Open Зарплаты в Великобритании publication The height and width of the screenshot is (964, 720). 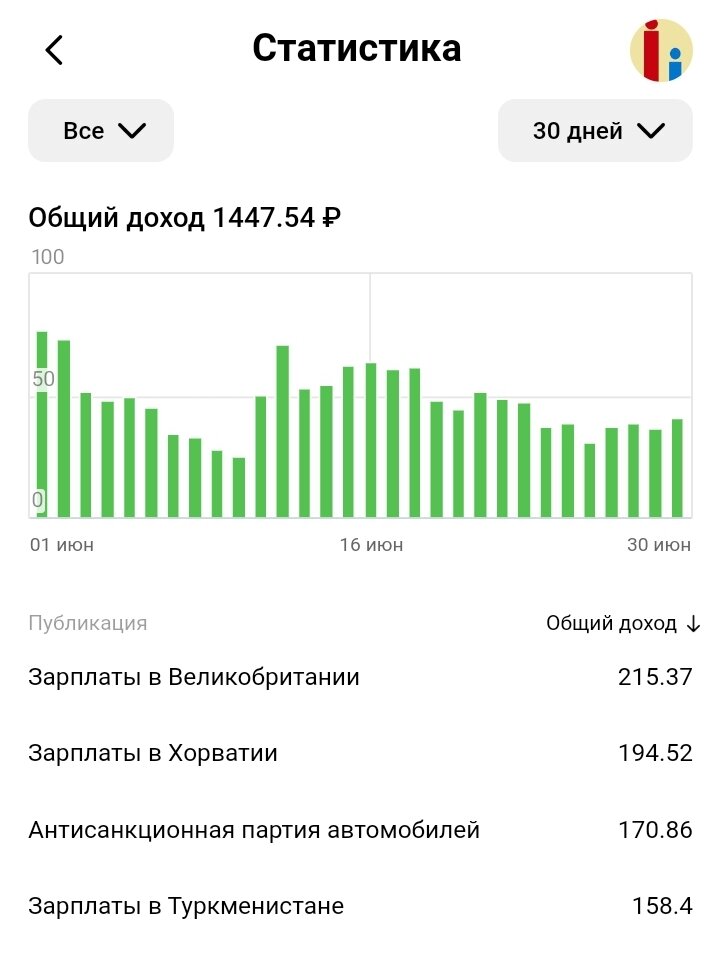[194, 676]
